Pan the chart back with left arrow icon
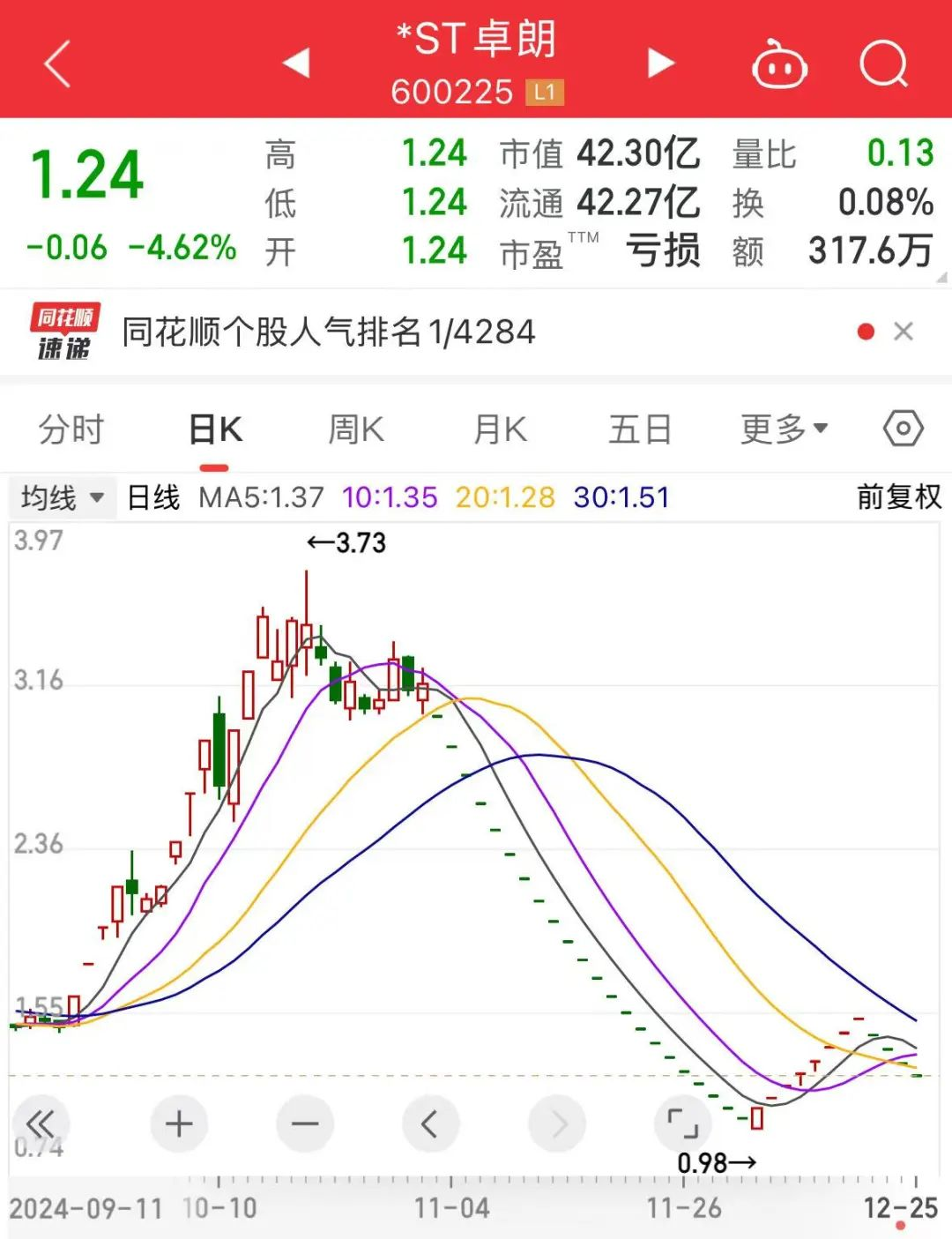 (430, 1123)
